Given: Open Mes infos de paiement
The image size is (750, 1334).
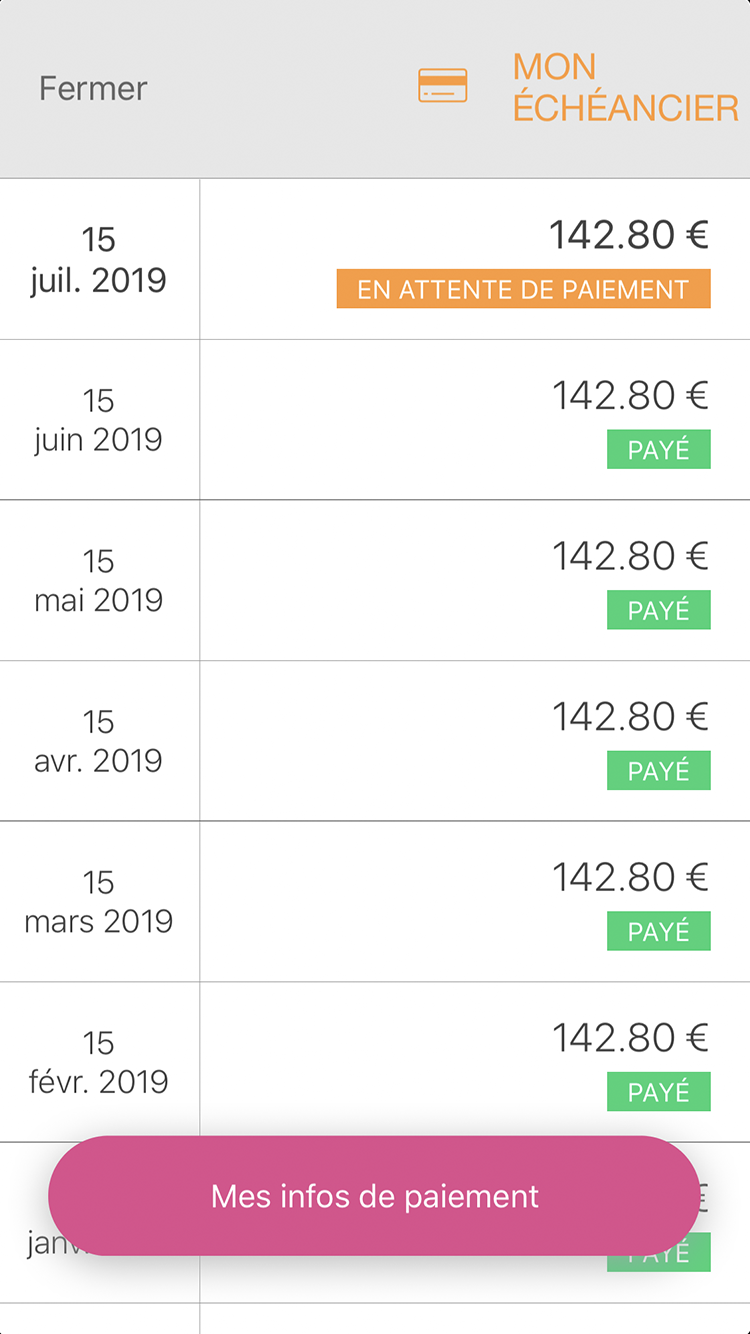Looking at the screenshot, I should pos(374,1196).
